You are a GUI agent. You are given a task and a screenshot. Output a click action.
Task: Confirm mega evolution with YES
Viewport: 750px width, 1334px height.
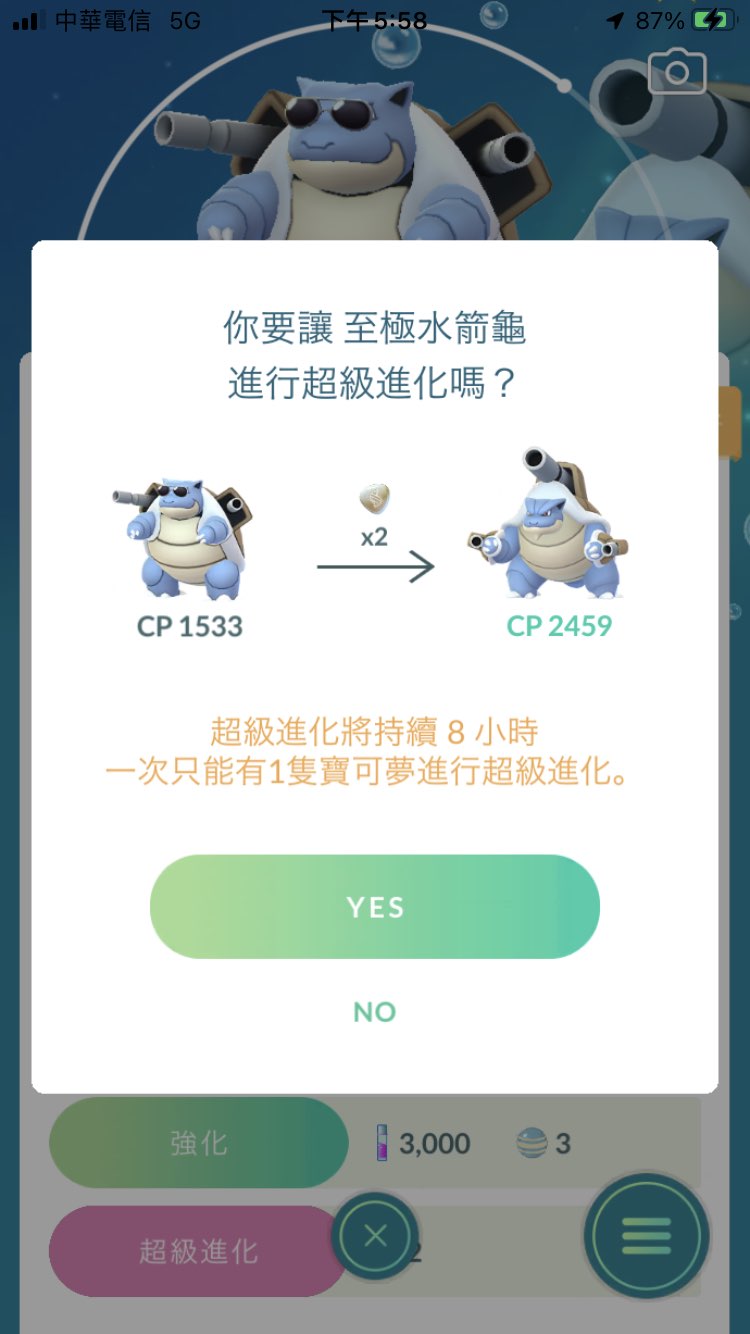(x=374, y=907)
